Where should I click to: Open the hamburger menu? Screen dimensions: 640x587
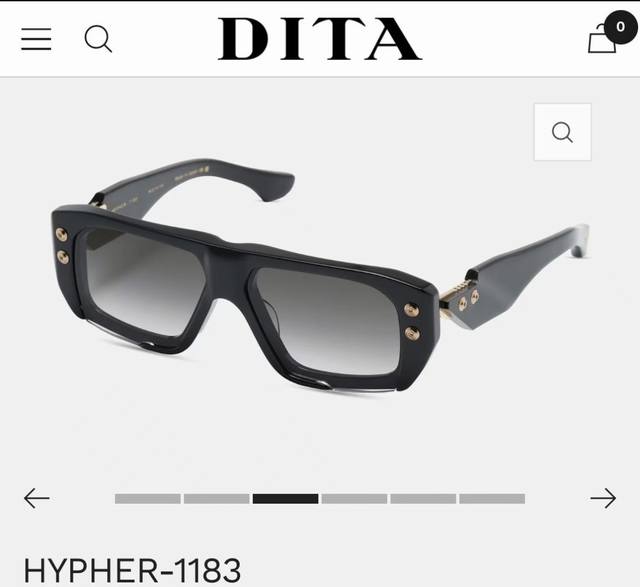point(36,39)
